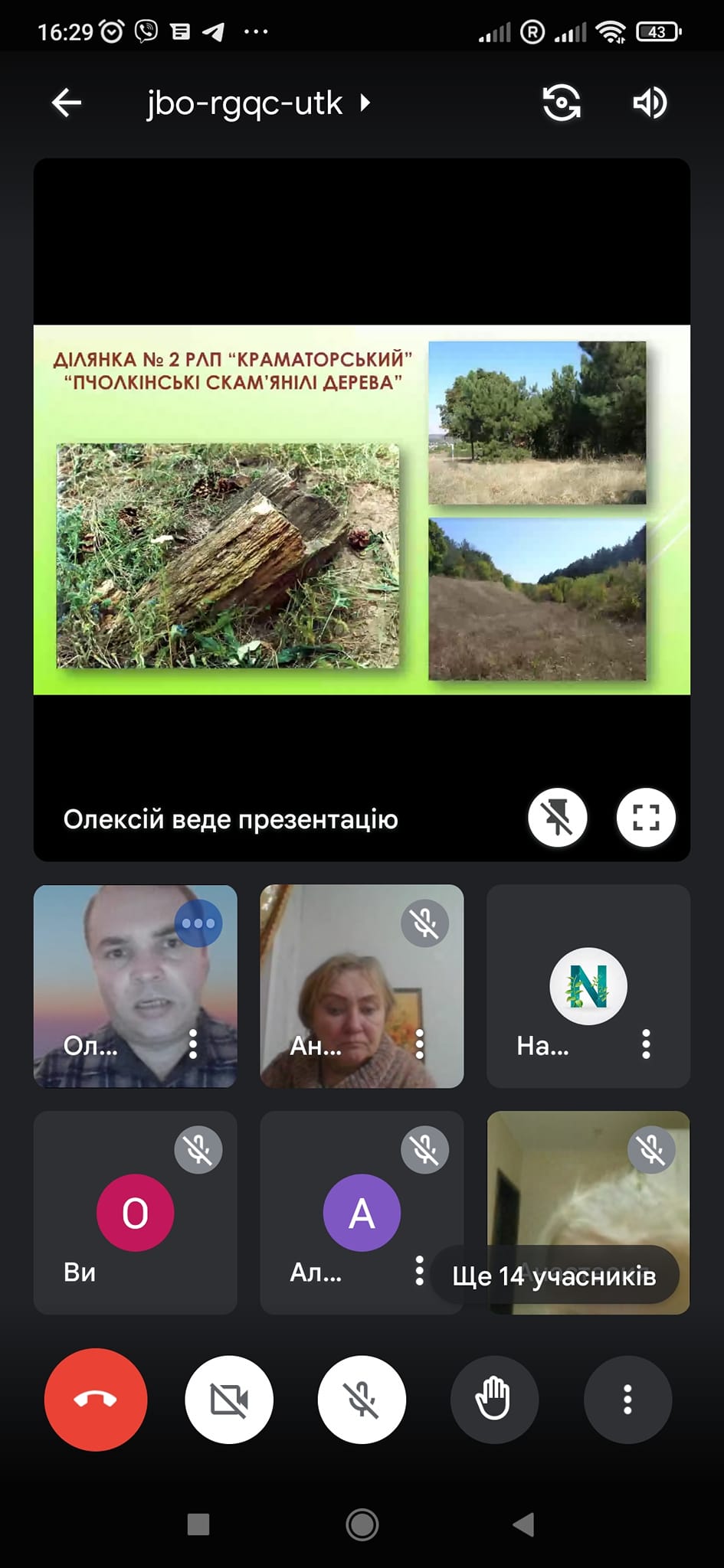724x1568 pixels.
Task: Unmute your microphone
Action: pos(362,1400)
